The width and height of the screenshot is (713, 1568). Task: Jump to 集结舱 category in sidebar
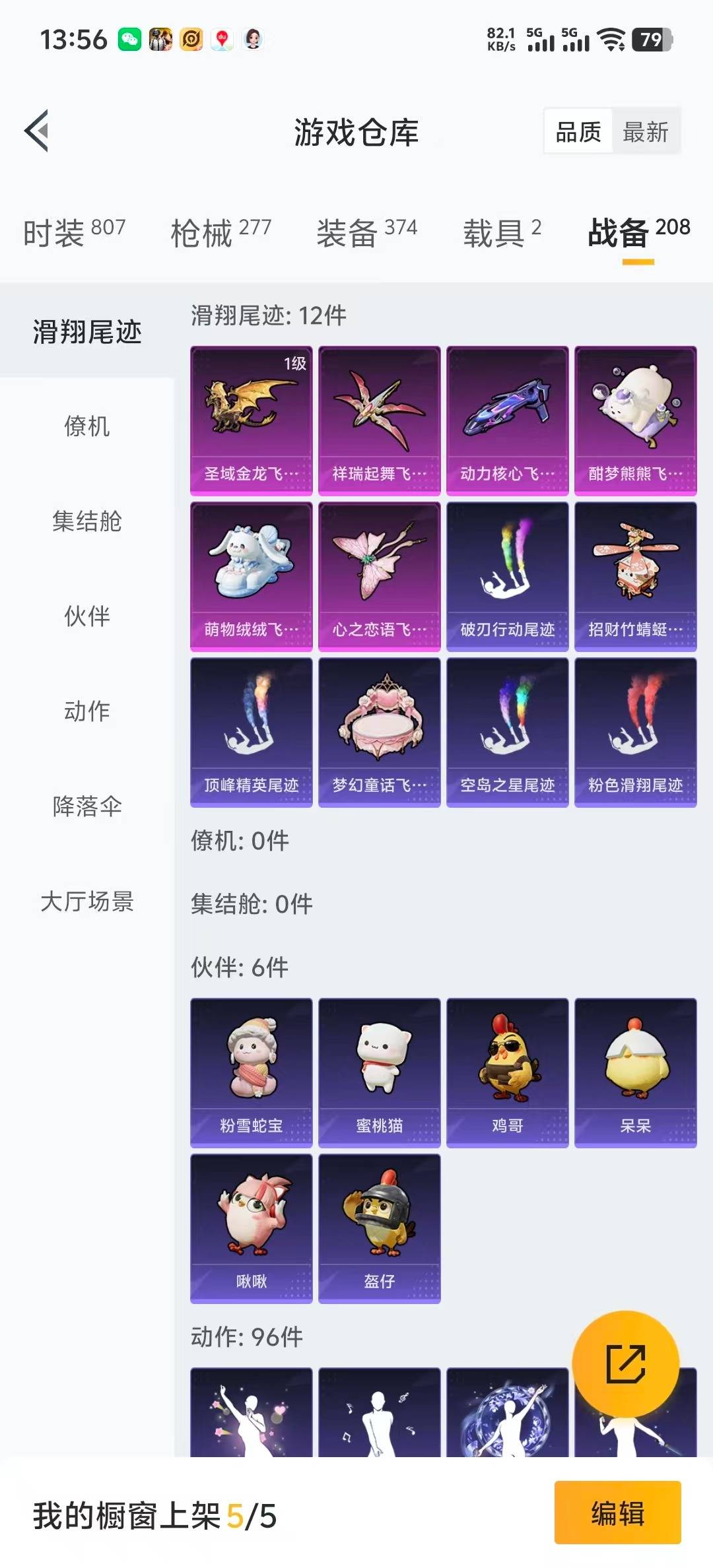(86, 521)
